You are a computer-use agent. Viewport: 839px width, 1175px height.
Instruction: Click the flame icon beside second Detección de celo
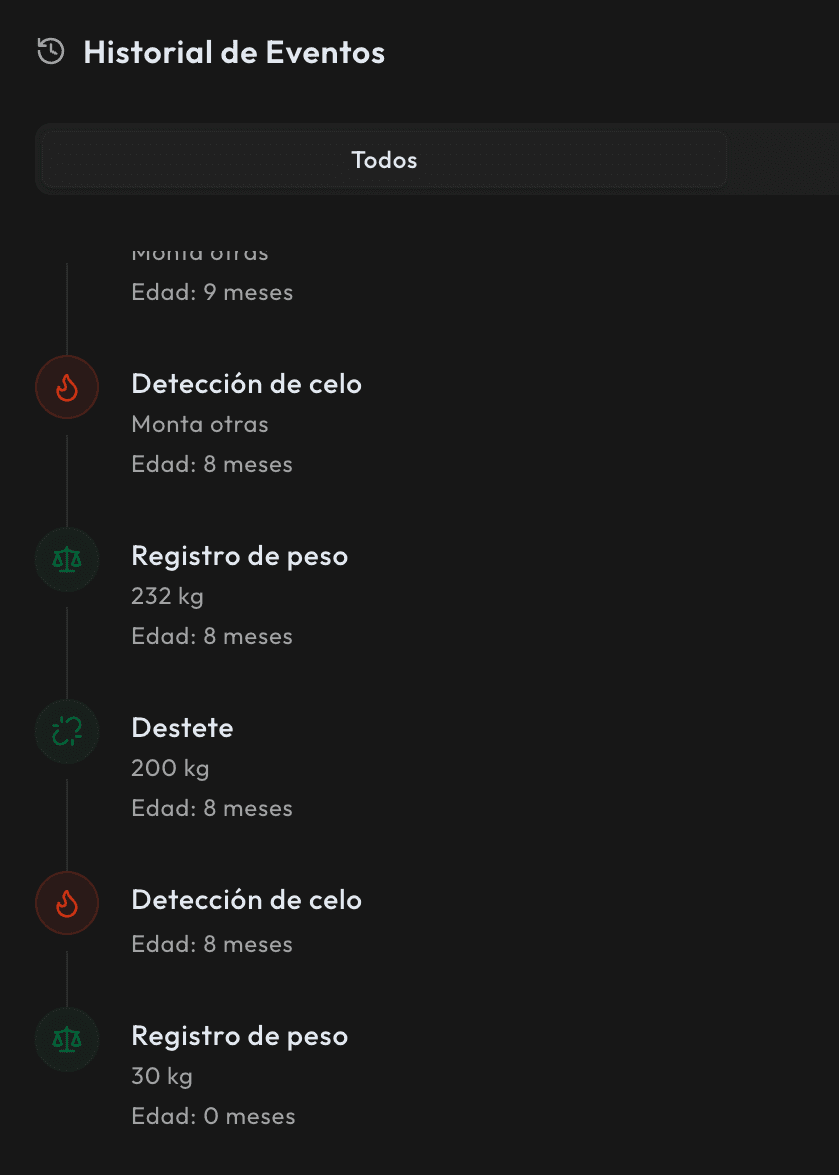(x=66, y=903)
